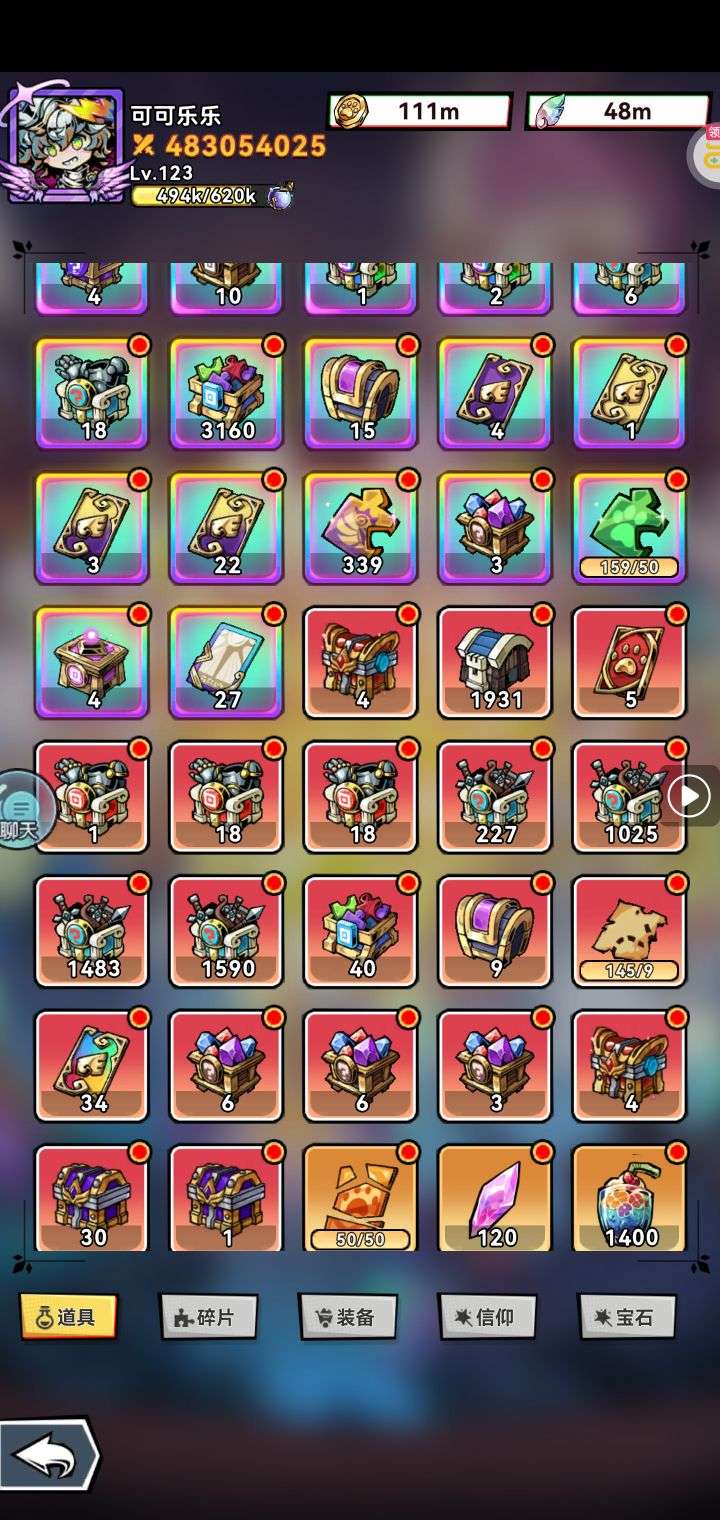The height and width of the screenshot is (1520, 720).
Task: Tap the floating play arrow button
Action: (689, 796)
